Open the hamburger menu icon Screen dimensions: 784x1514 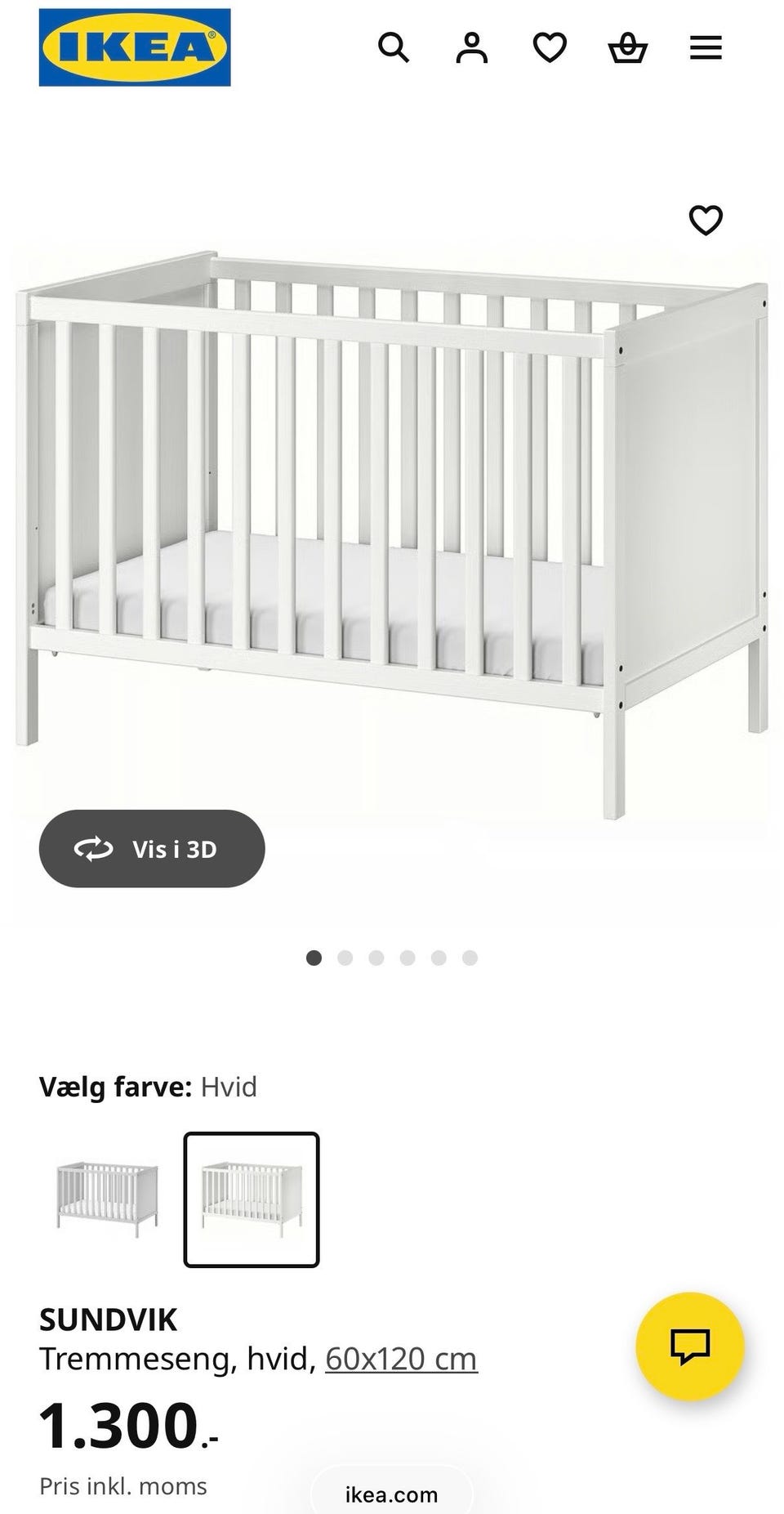coord(706,47)
